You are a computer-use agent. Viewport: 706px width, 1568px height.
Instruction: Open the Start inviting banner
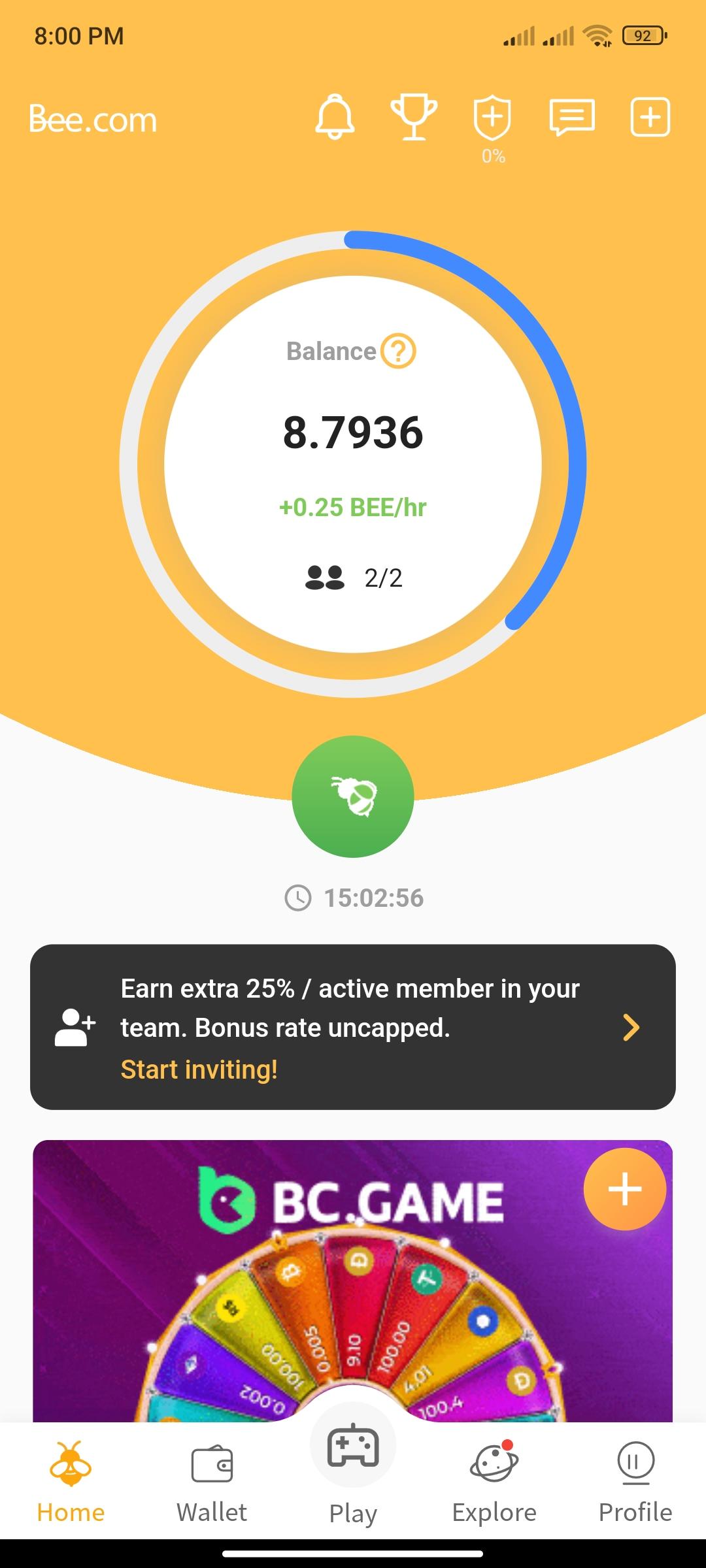(353, 1027)
